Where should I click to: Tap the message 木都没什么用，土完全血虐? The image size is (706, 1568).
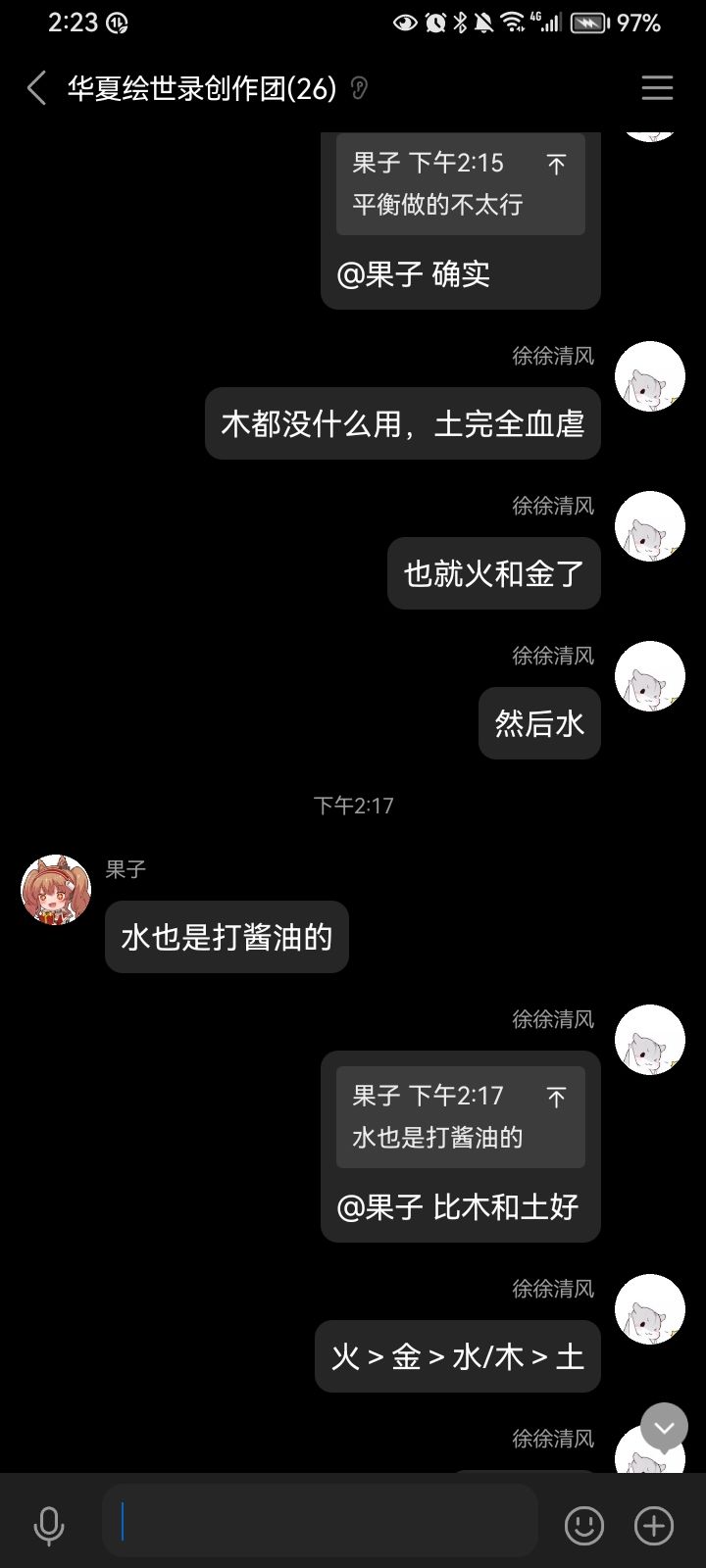point(401,422)
